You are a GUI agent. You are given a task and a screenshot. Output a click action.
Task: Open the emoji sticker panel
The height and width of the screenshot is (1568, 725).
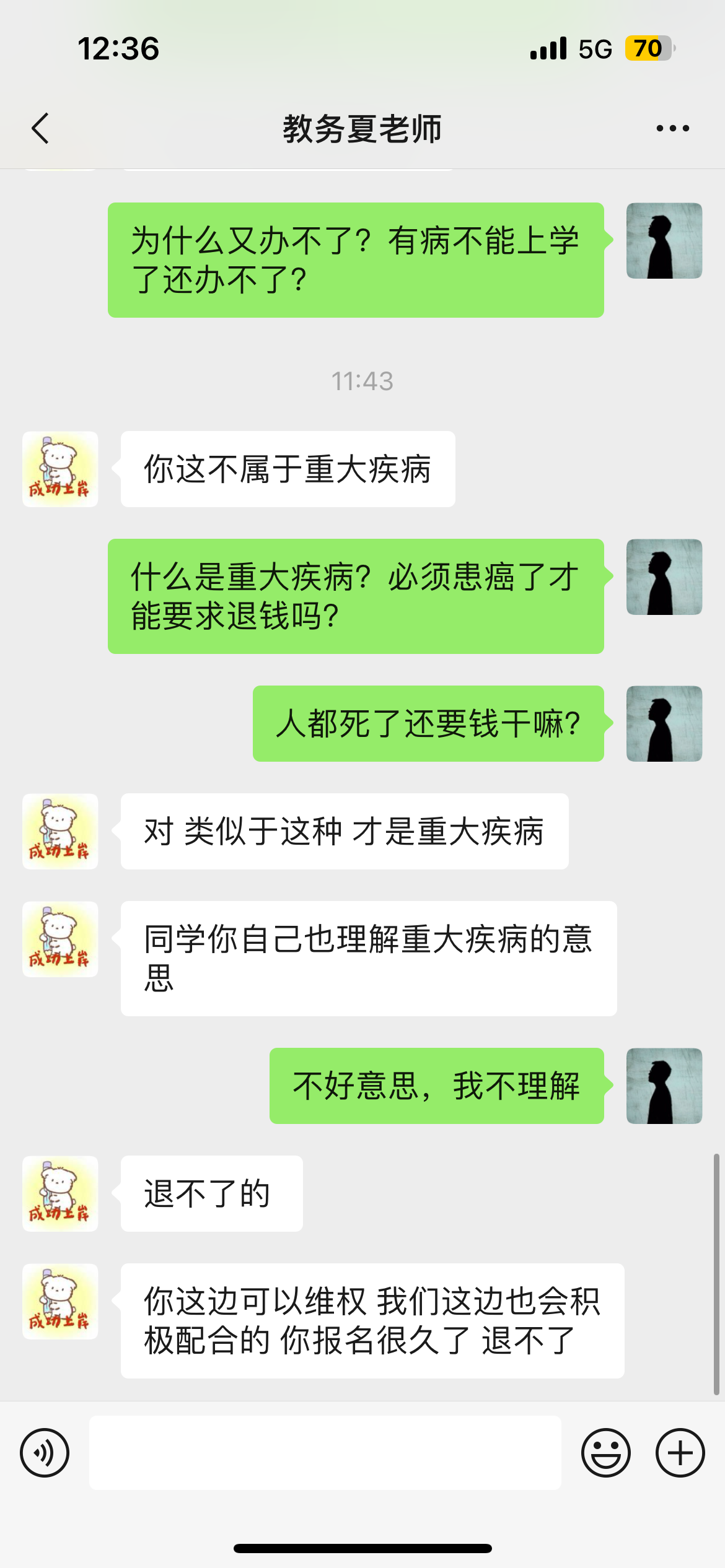coord(606,1453)
